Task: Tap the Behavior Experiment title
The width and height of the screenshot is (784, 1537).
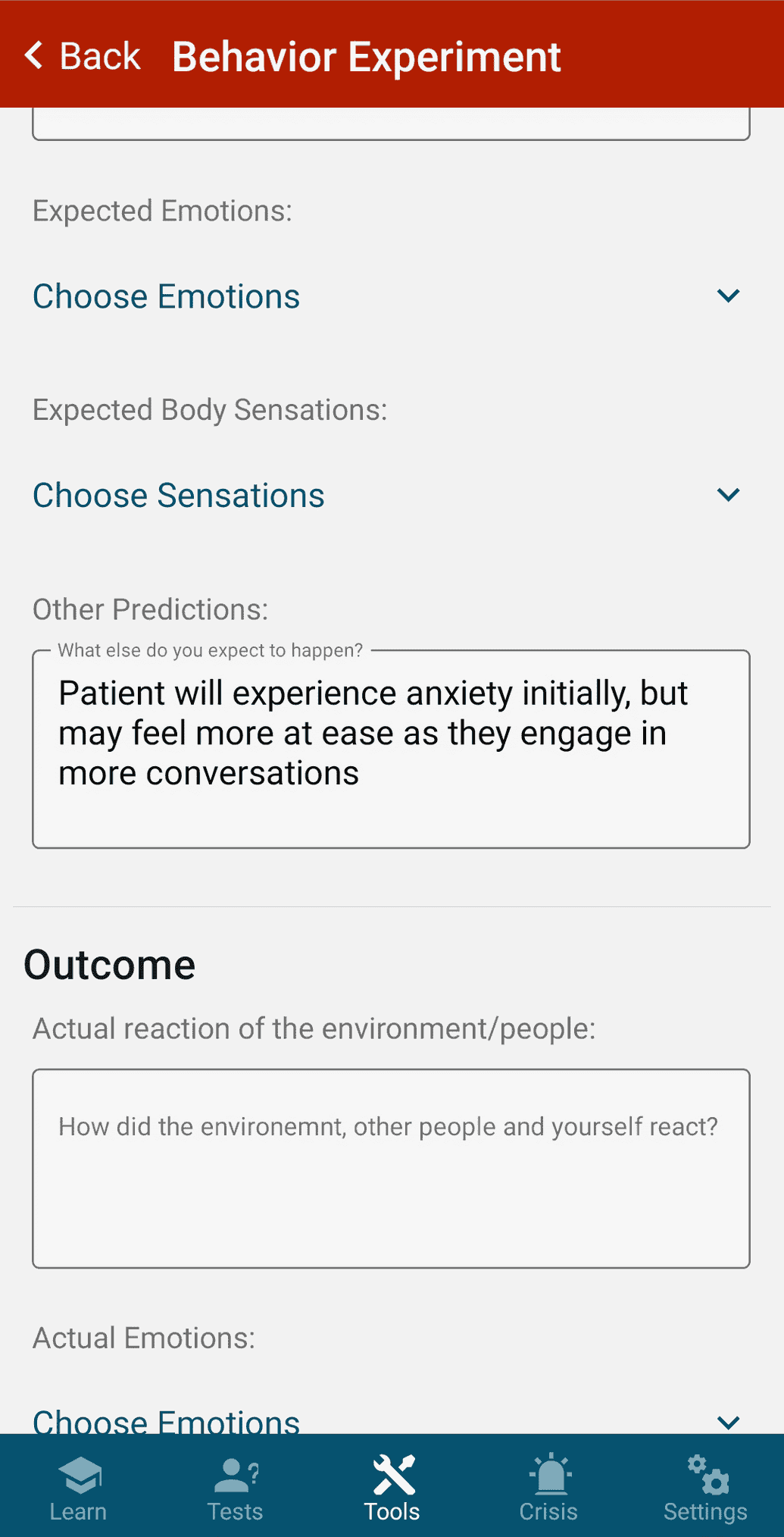Action: click(x=365, y=55)
